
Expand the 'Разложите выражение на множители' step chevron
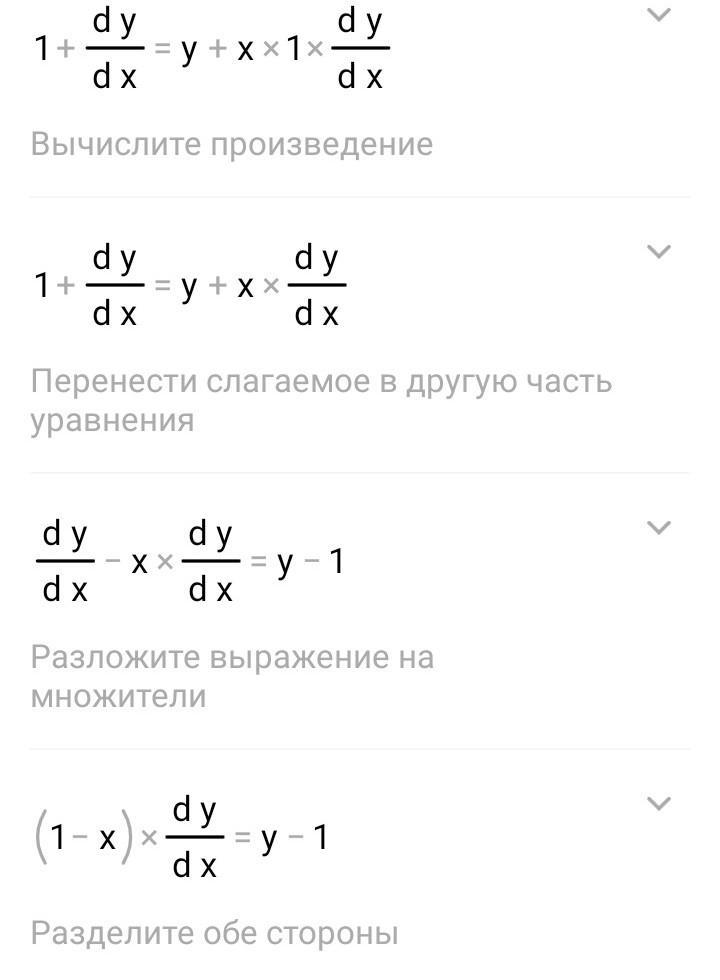(x=658, y=527)
